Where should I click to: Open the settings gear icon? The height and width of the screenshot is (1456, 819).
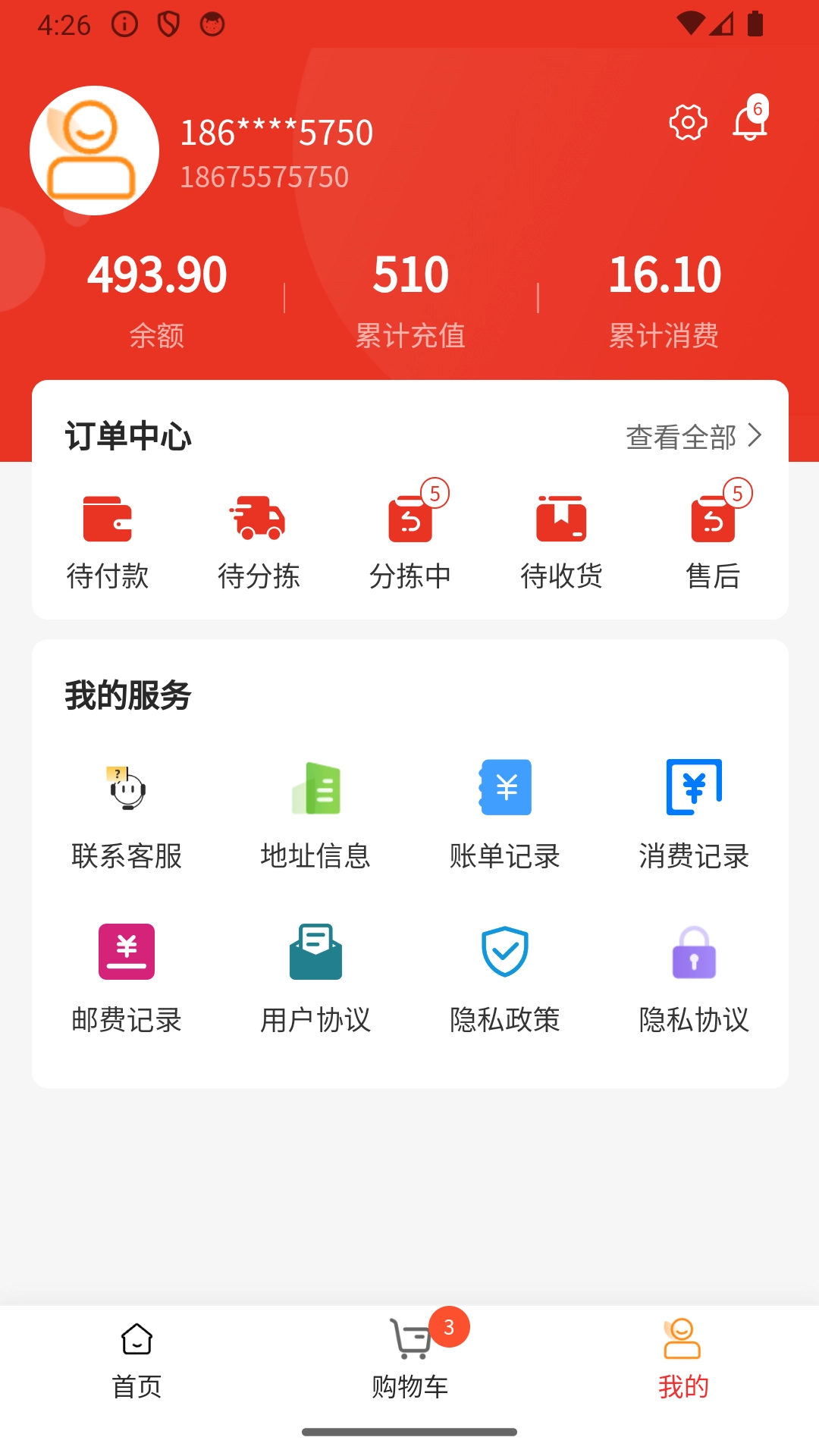(686, 122)
